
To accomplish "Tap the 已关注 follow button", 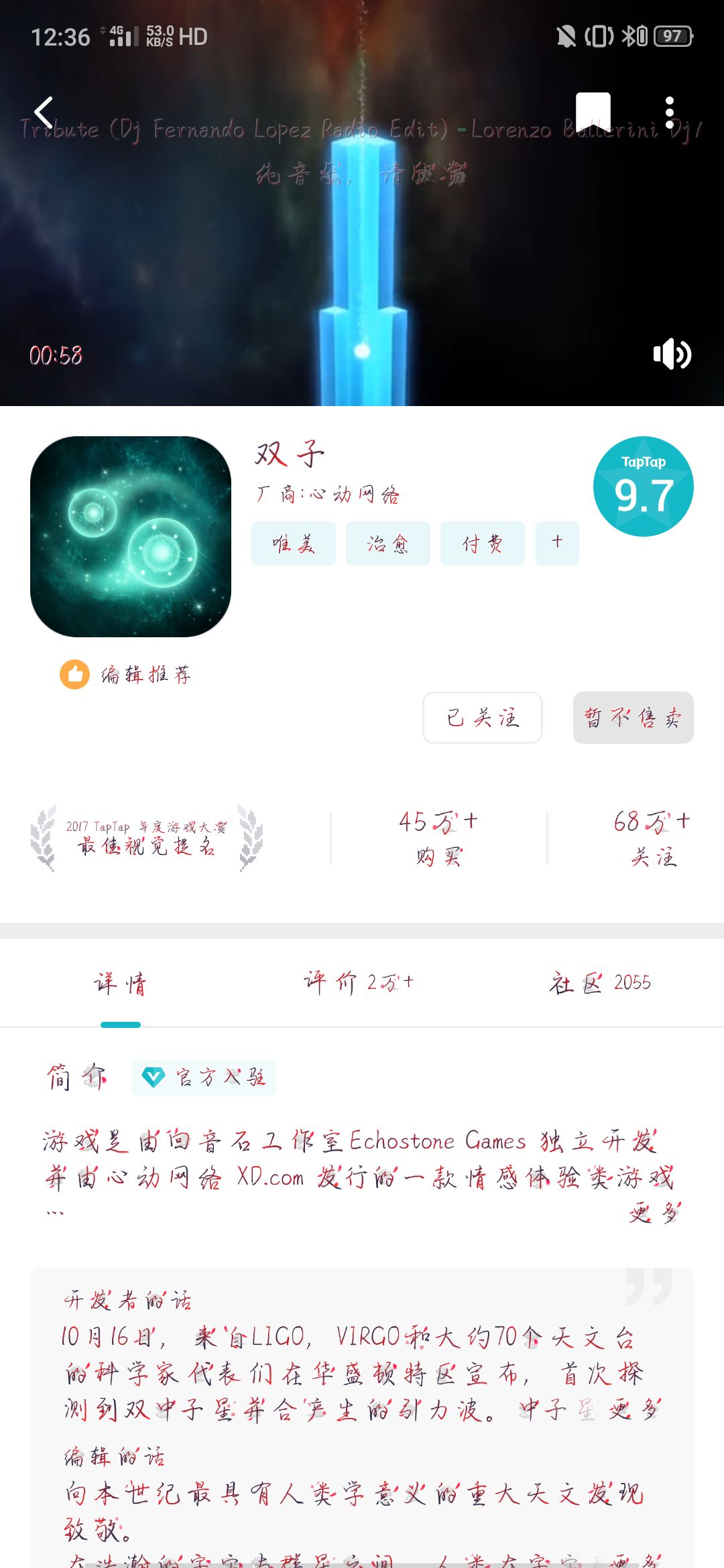I will (483, 718).
